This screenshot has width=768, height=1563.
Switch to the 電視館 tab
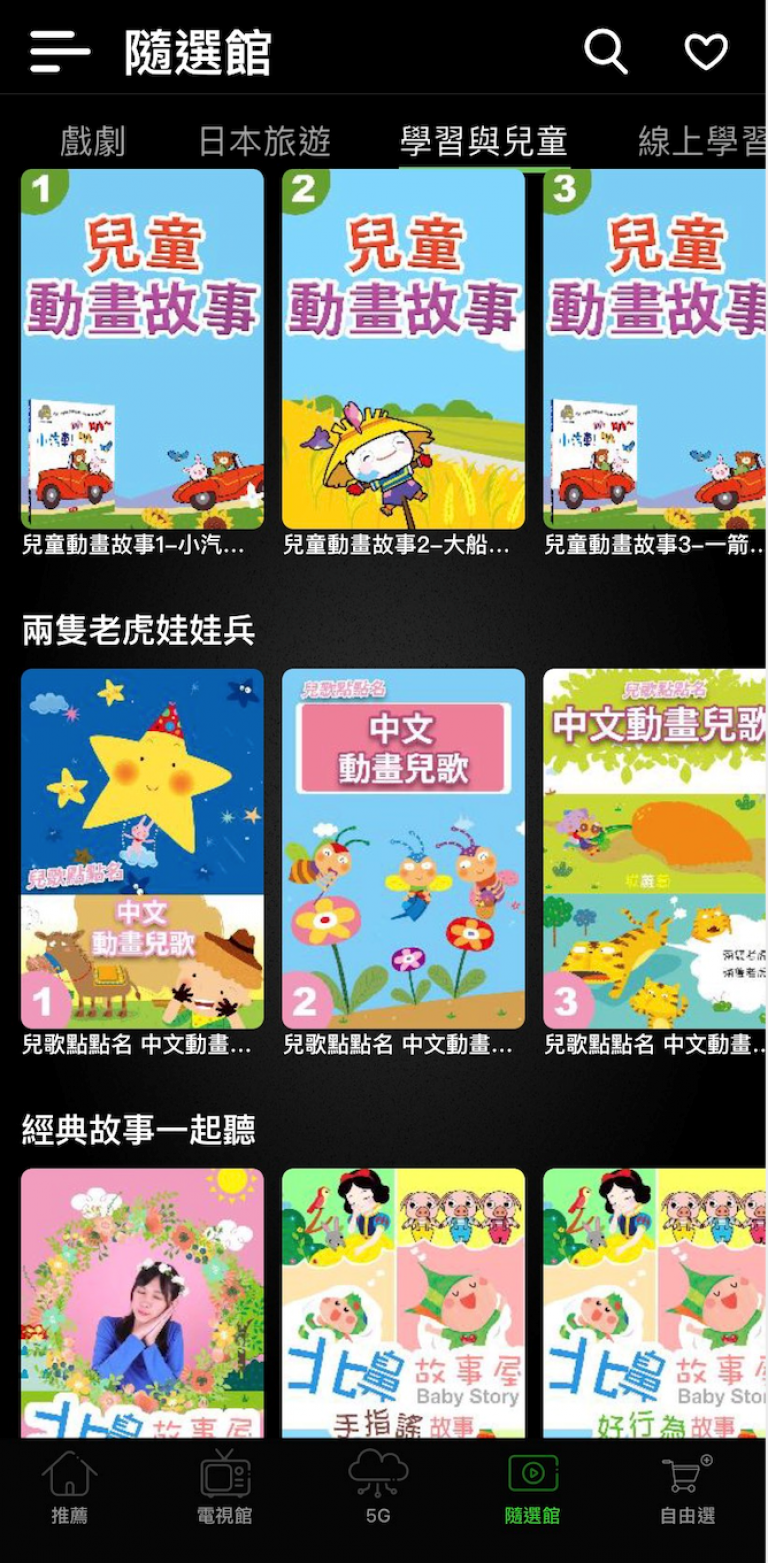(x=225, y=1488)
